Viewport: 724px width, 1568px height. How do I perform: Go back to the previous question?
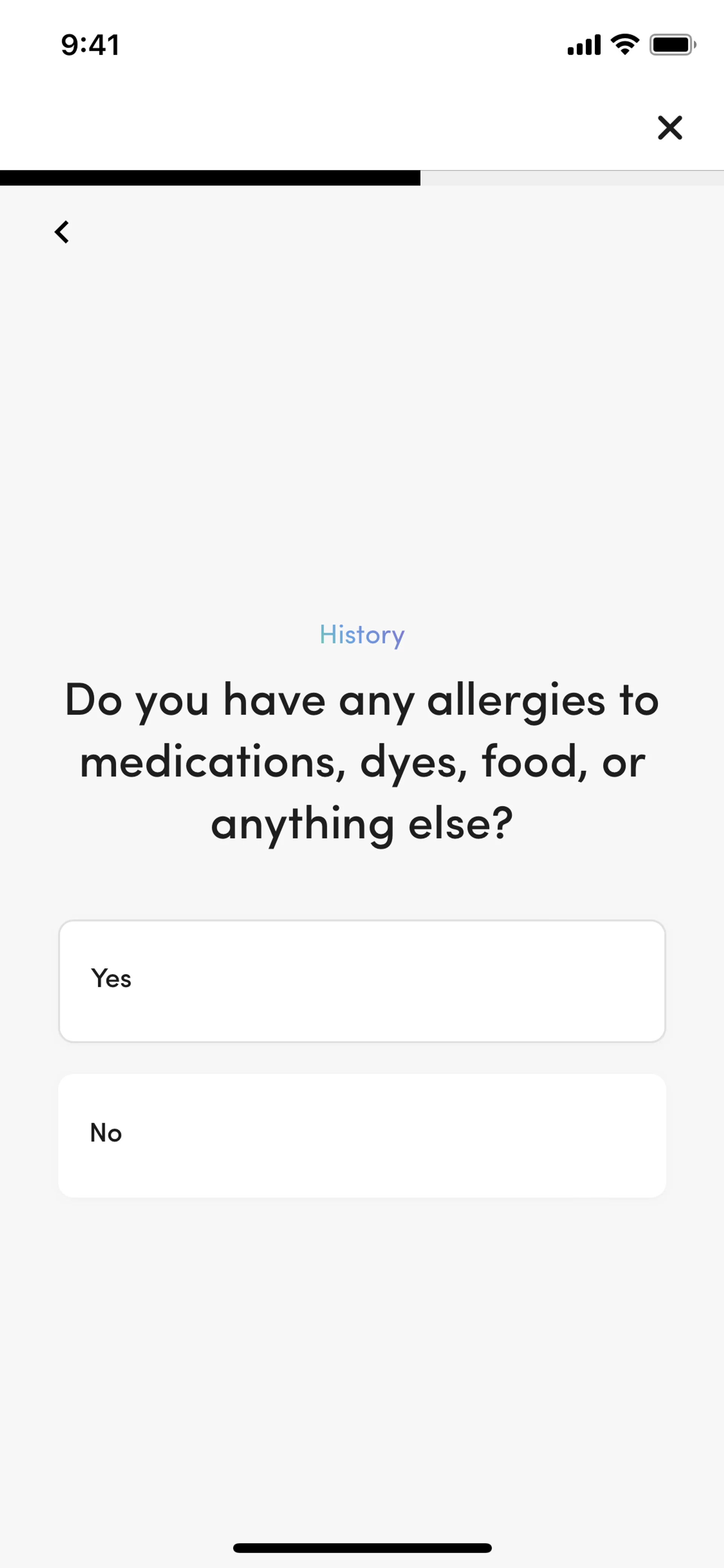[x=61, y=232]
